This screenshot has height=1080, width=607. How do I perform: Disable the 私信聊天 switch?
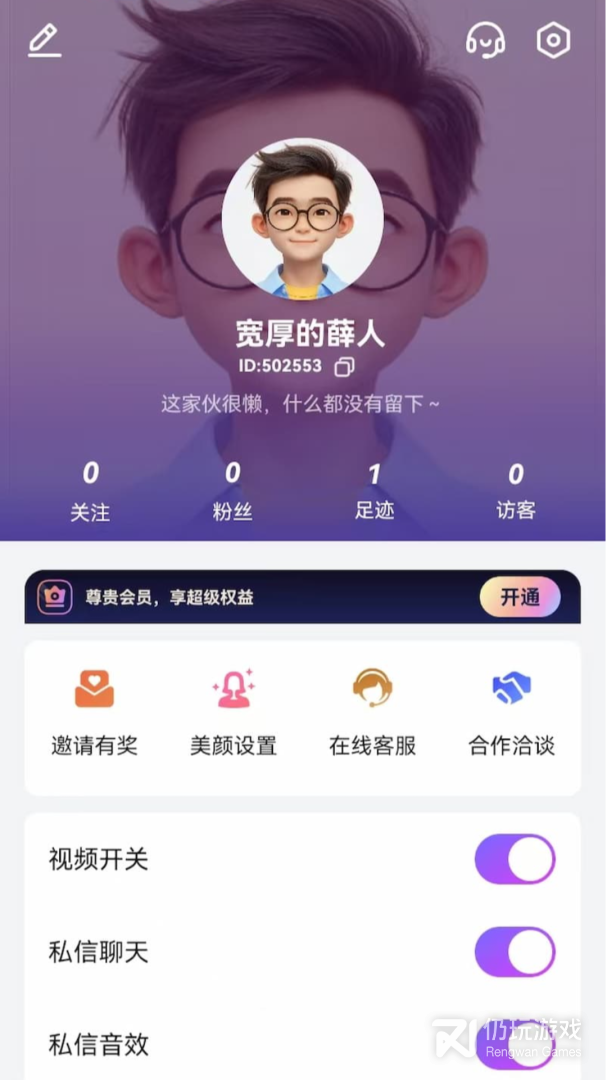[x=515, y=952]
